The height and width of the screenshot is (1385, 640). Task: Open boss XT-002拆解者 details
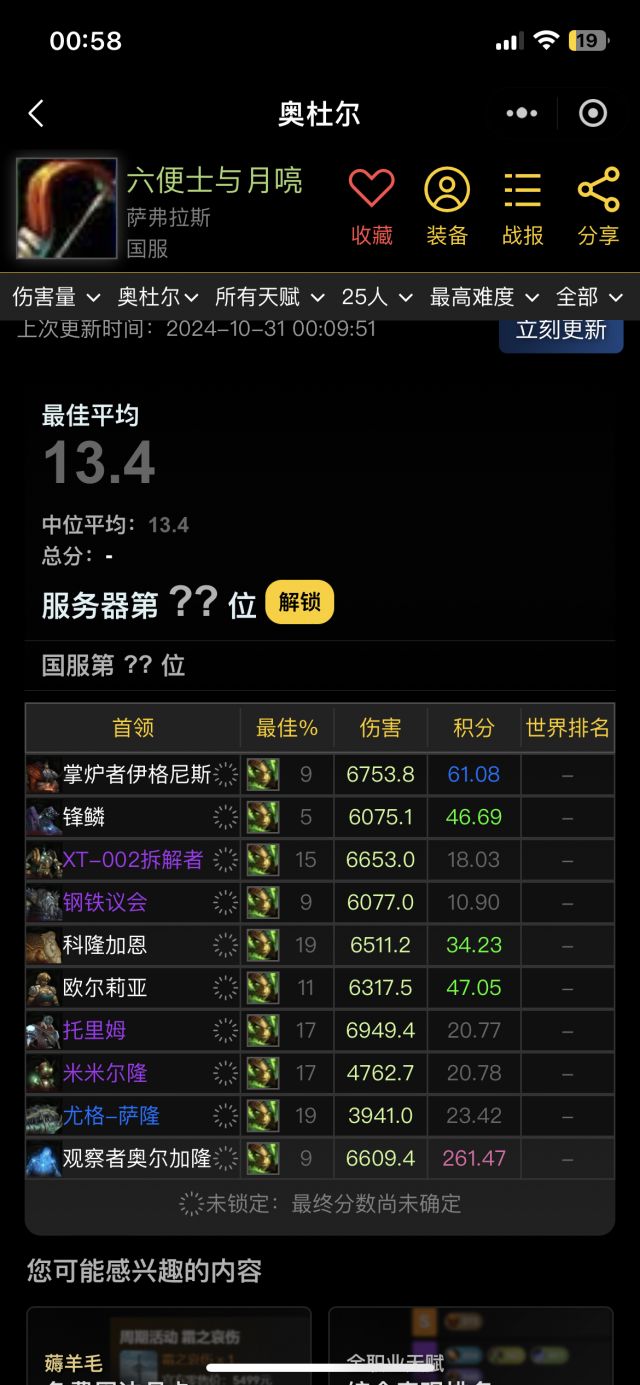pyautogui.click(x=132, y=860)
